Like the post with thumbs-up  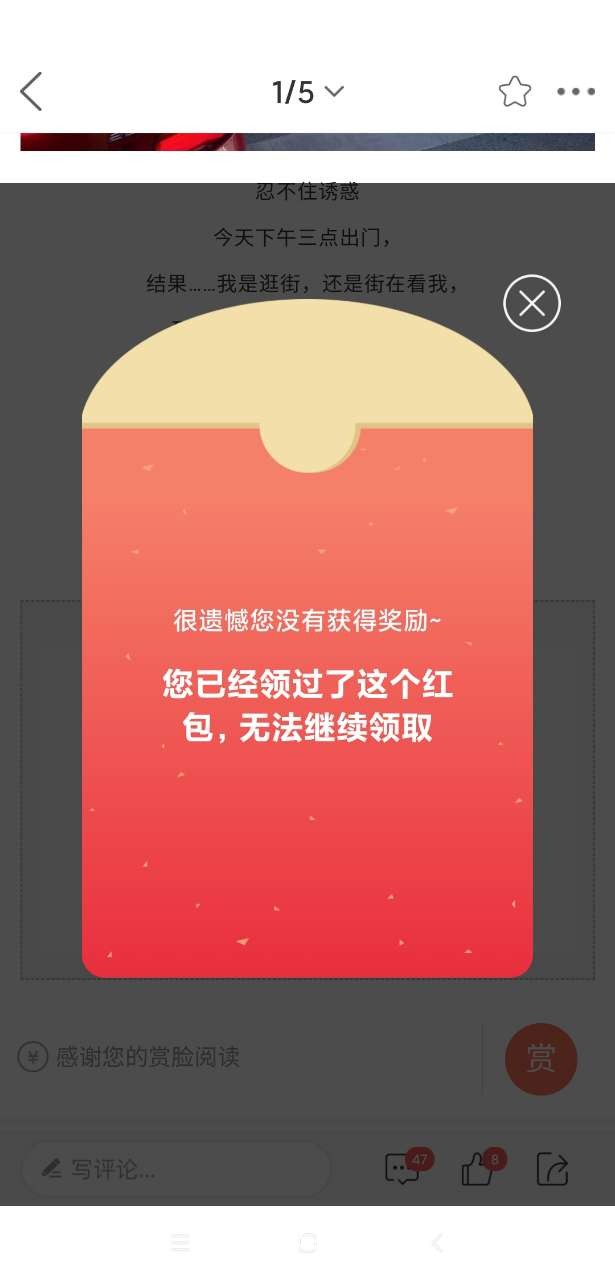[x=478, y=1168]
